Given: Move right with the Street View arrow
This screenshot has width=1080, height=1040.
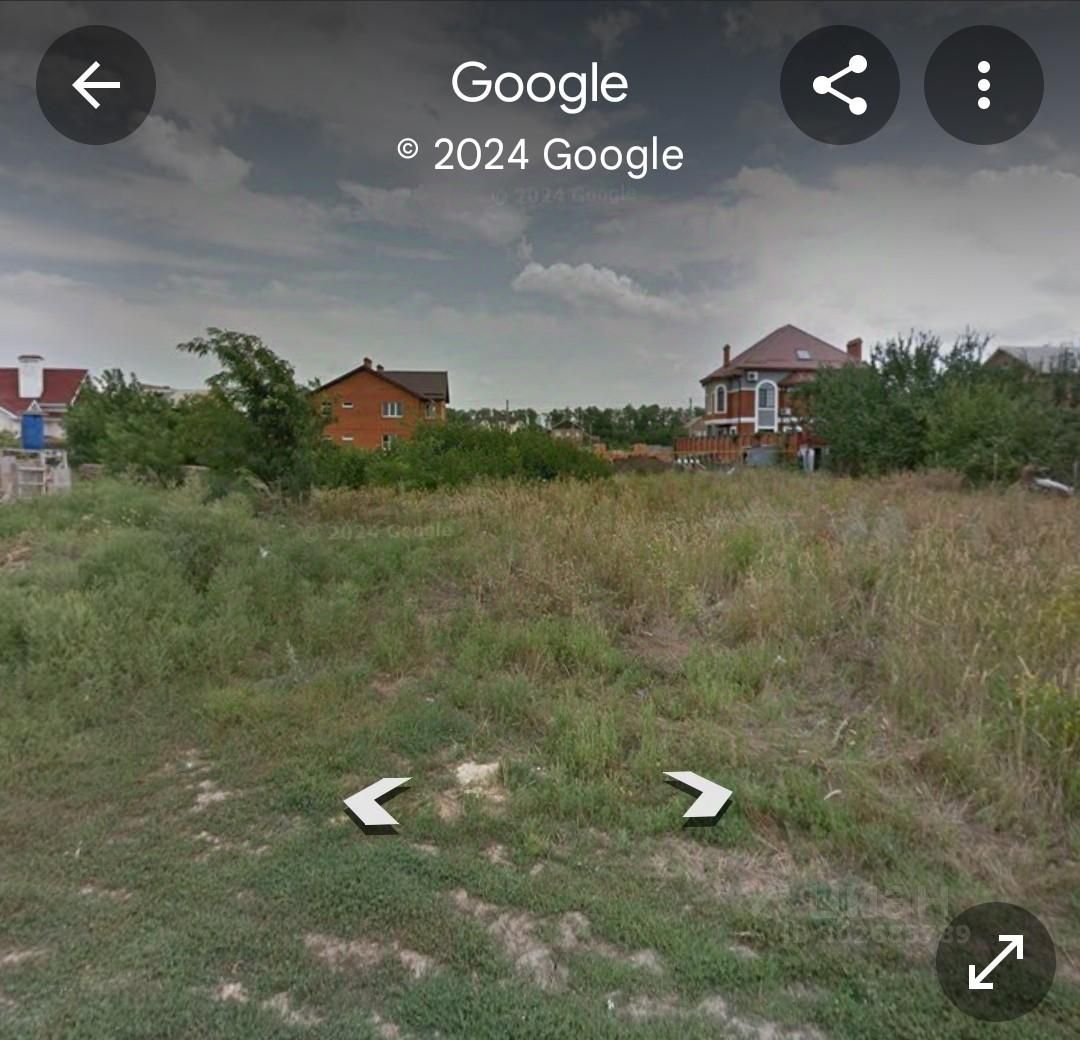Looking at the screenshot, I should tap(700, 795).
